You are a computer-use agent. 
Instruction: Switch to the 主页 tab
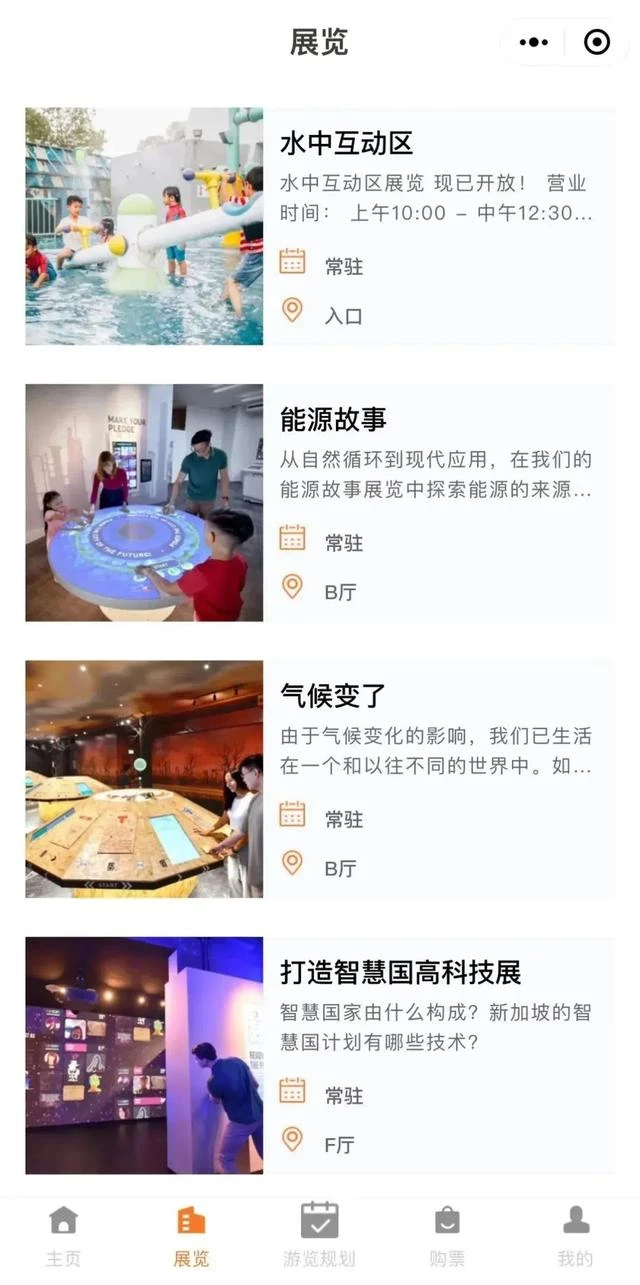coord(64,1236)
